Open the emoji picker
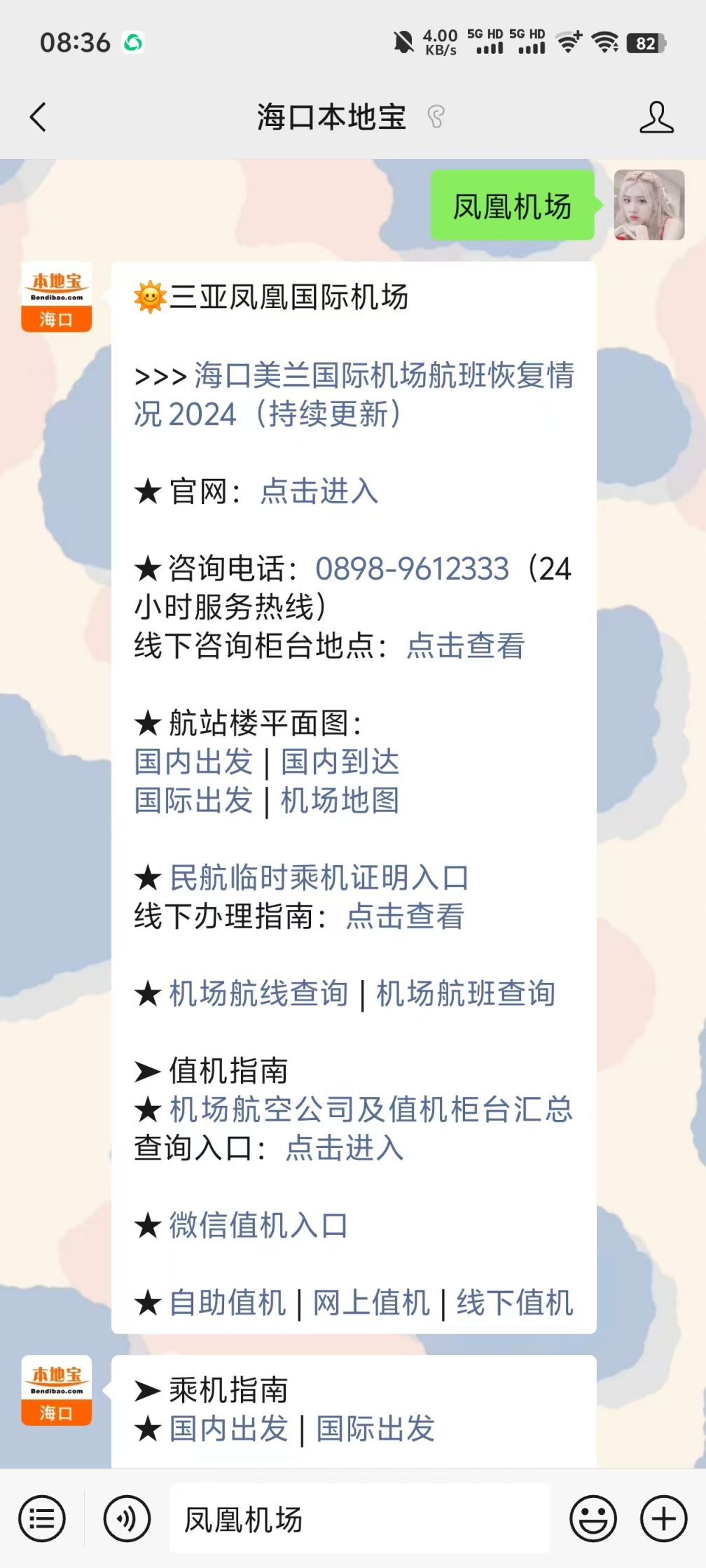 click(x=593, y=1519)
